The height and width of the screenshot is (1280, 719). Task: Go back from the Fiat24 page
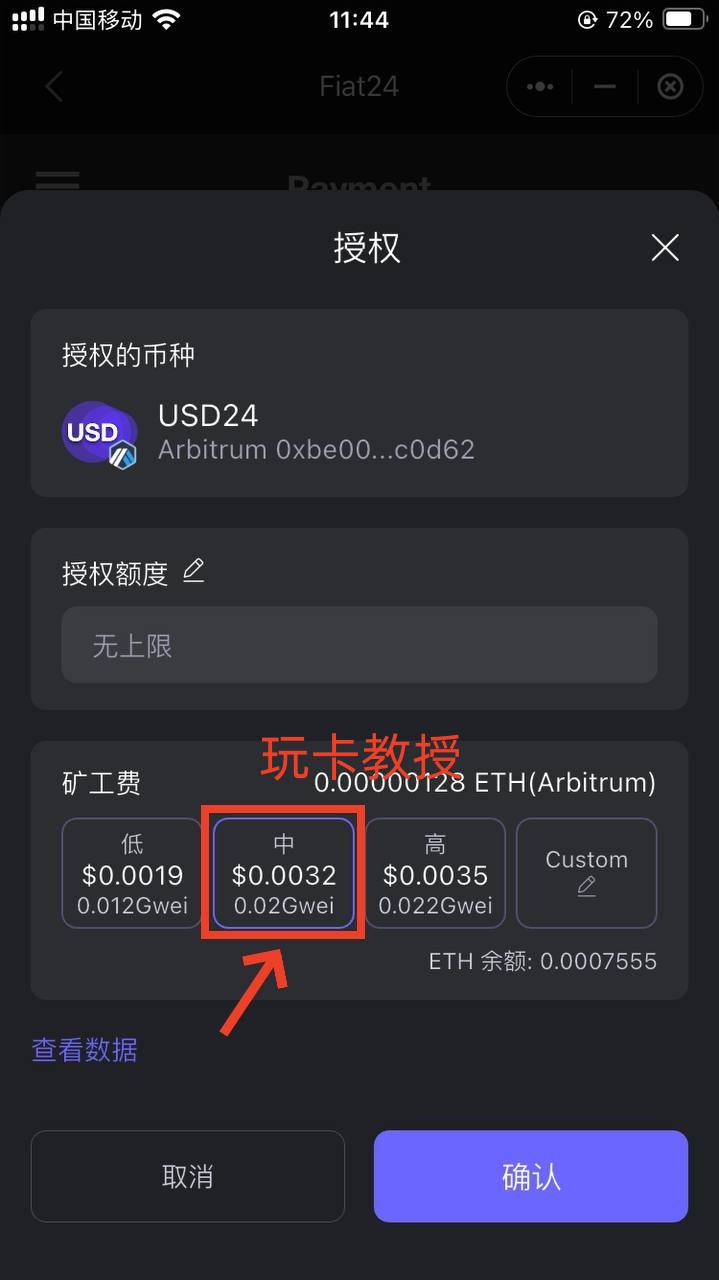(x=54, y=87)
